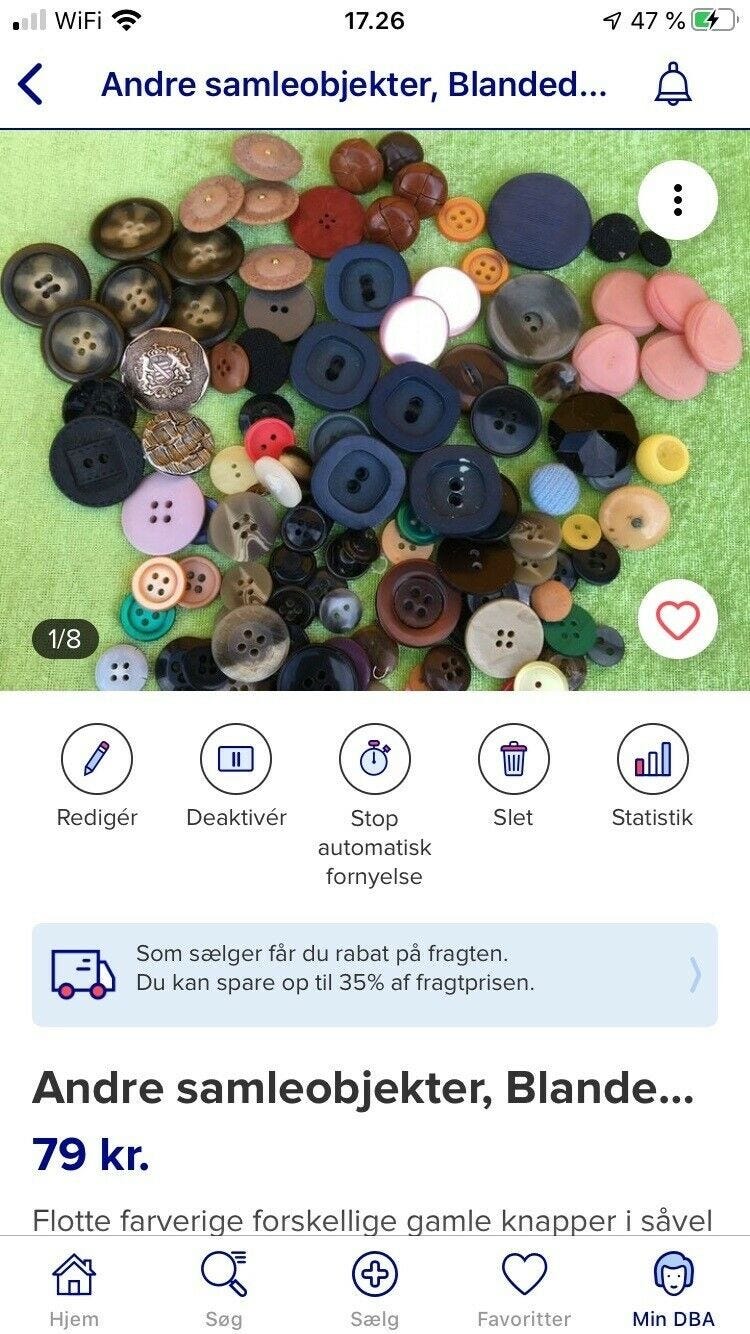Open the three-dot overflow menu
The height and width of the screenshot is (1334, 750).
tap(678, 200)
